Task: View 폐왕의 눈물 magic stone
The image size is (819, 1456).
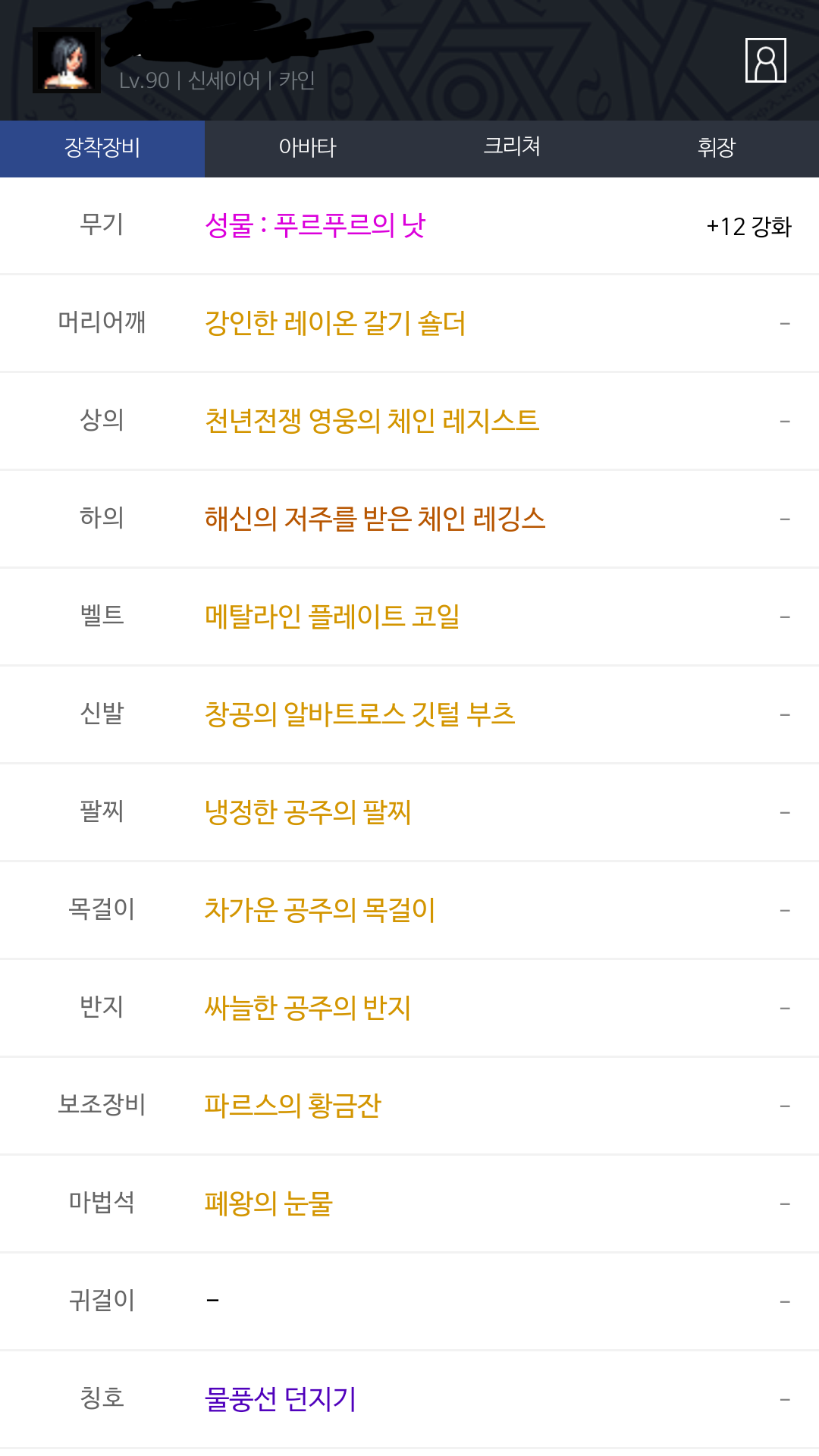Action: tap(268, 1203)
